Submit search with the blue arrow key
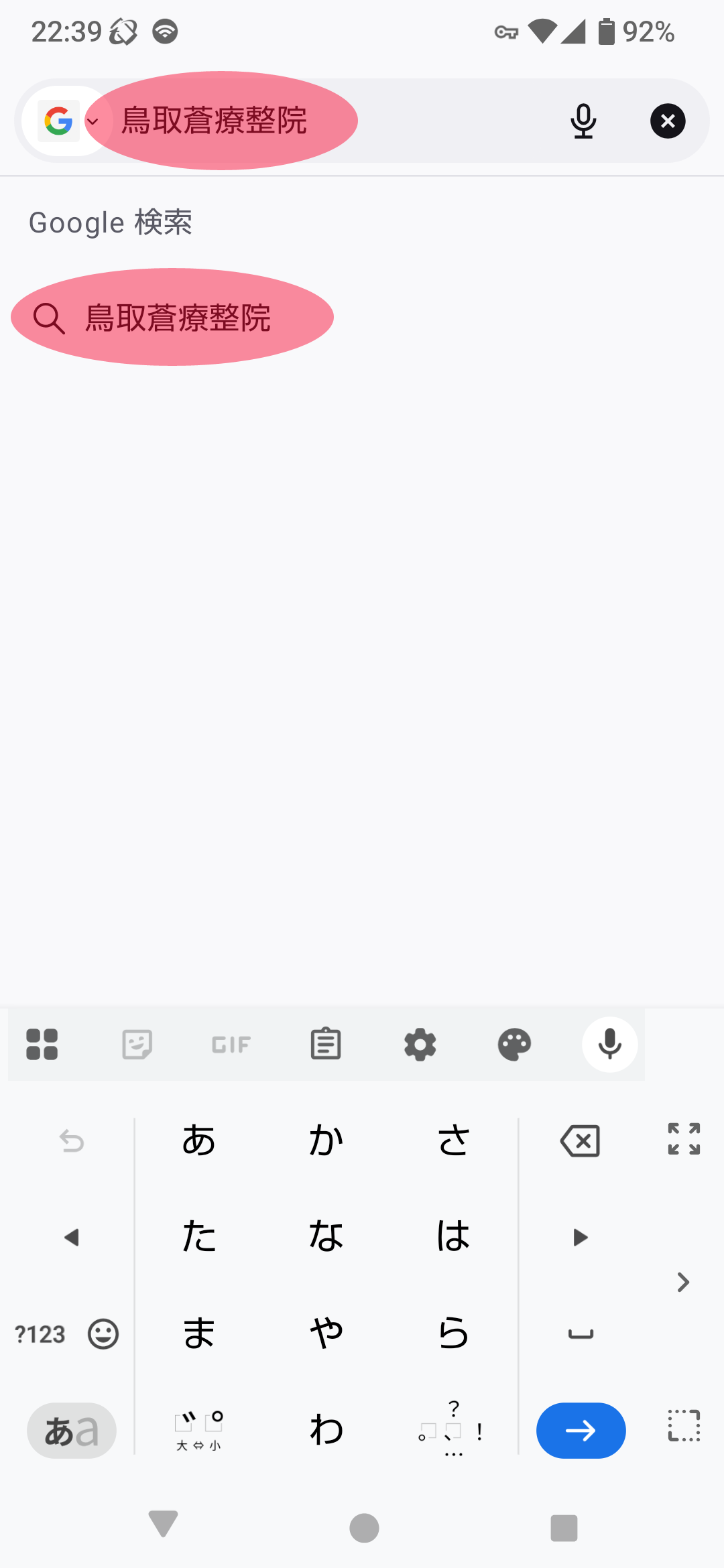The height and width of the screenshot is (1568, 724). pos(581,1431)
